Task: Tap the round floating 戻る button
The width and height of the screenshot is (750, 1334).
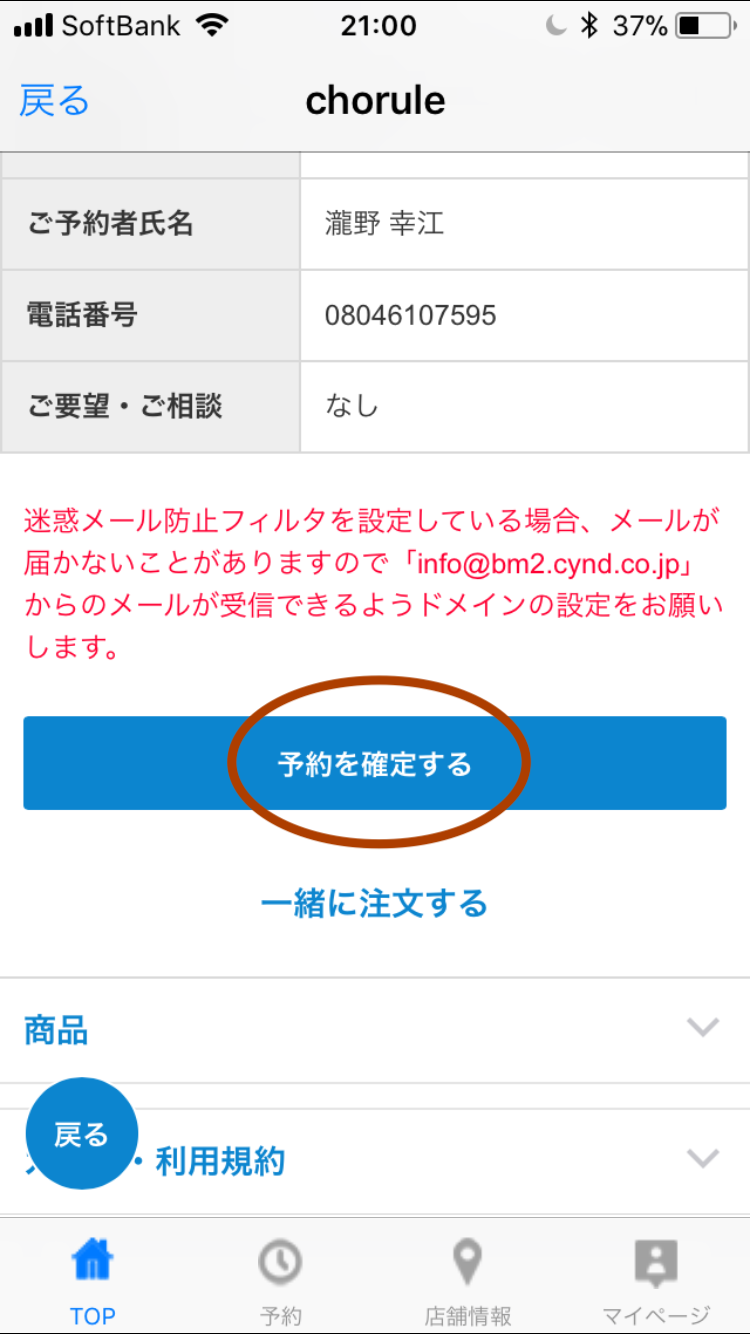Action: tap(81, 1134)
